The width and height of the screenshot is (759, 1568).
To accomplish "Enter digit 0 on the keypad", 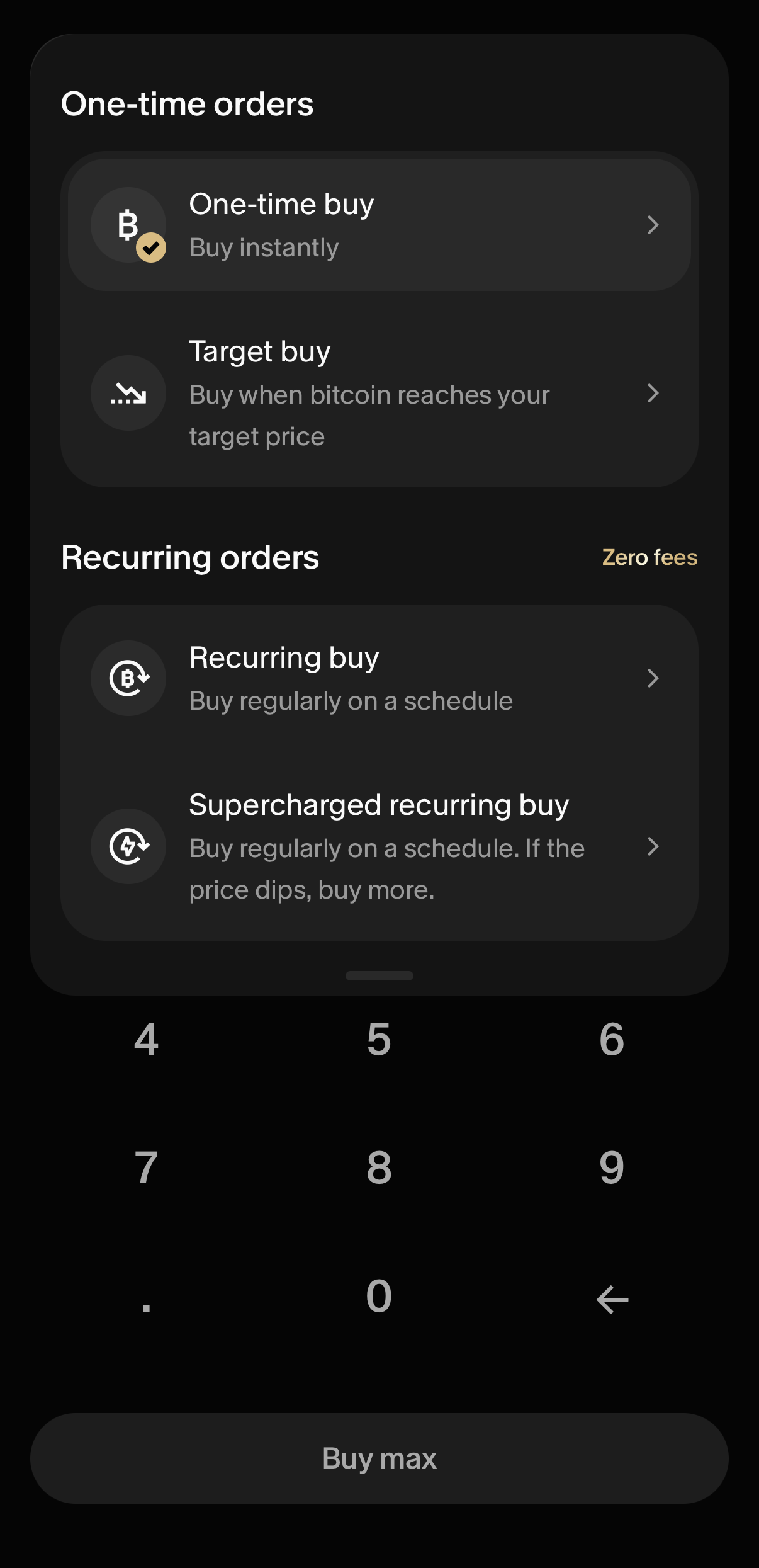I will [379, 1296].
